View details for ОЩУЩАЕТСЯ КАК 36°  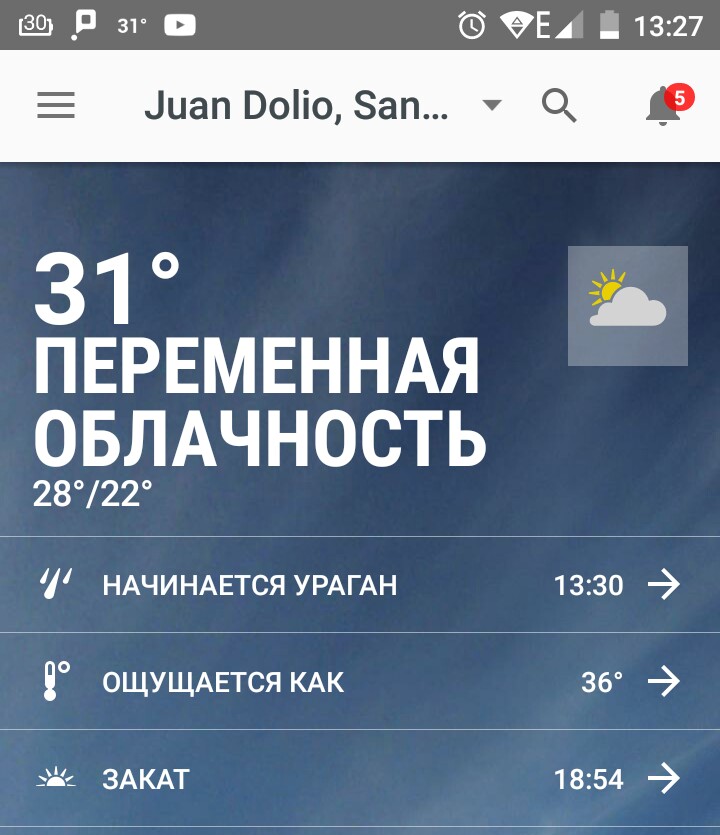[x=360, y=682]
